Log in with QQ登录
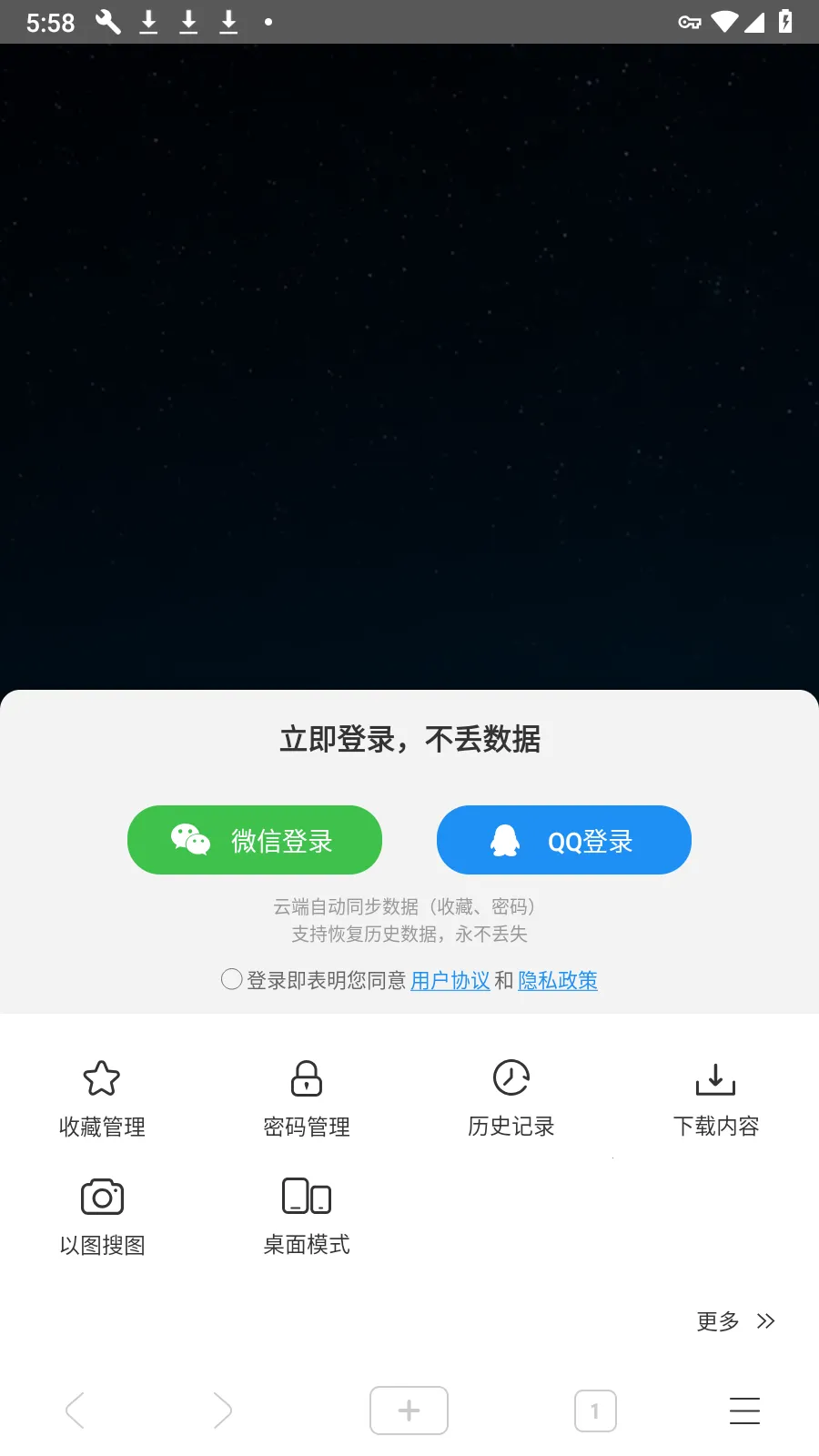 pos(563,840)
